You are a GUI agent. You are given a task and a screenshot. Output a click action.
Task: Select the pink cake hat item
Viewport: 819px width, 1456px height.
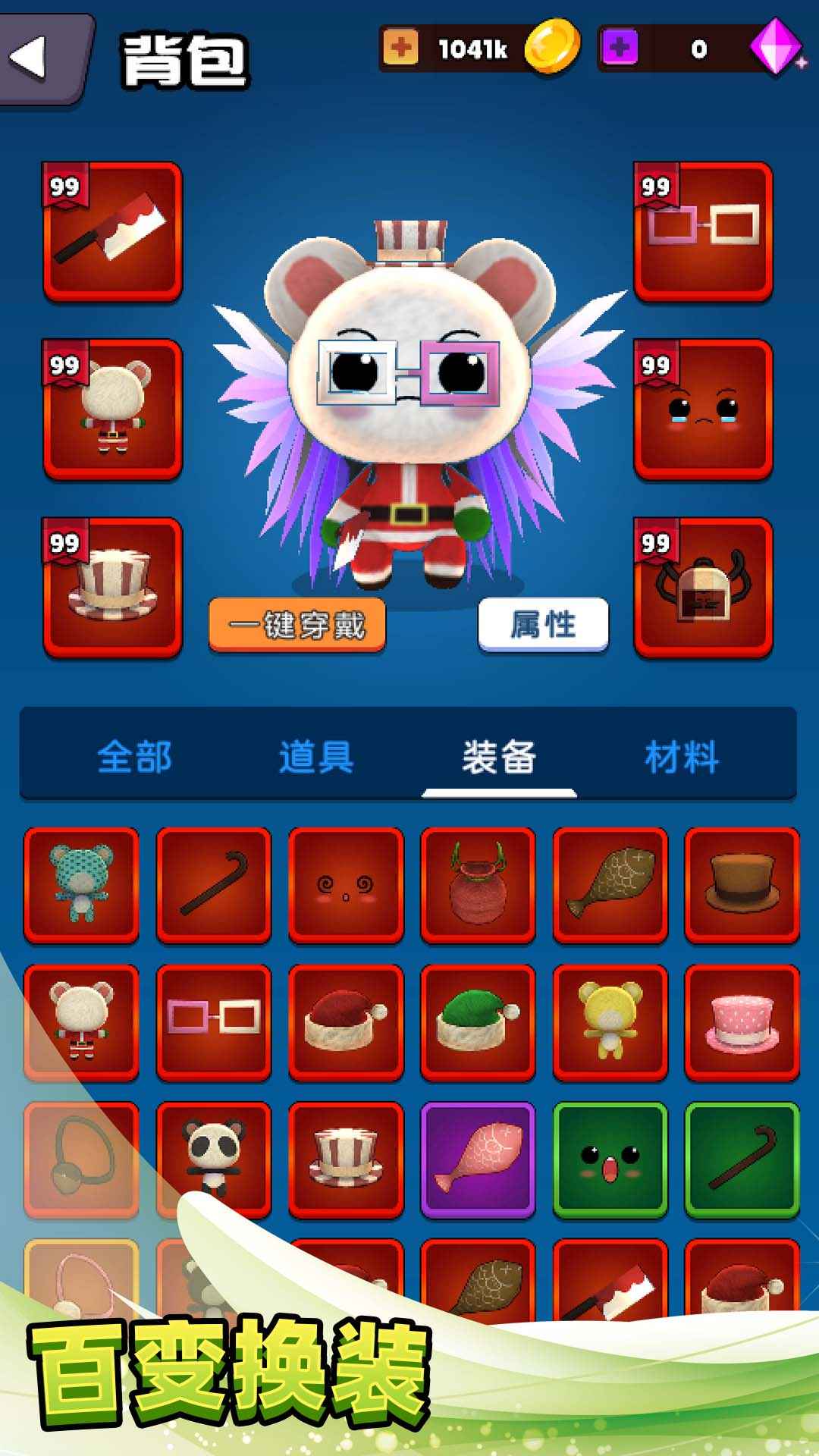(x=742, y=1022)
